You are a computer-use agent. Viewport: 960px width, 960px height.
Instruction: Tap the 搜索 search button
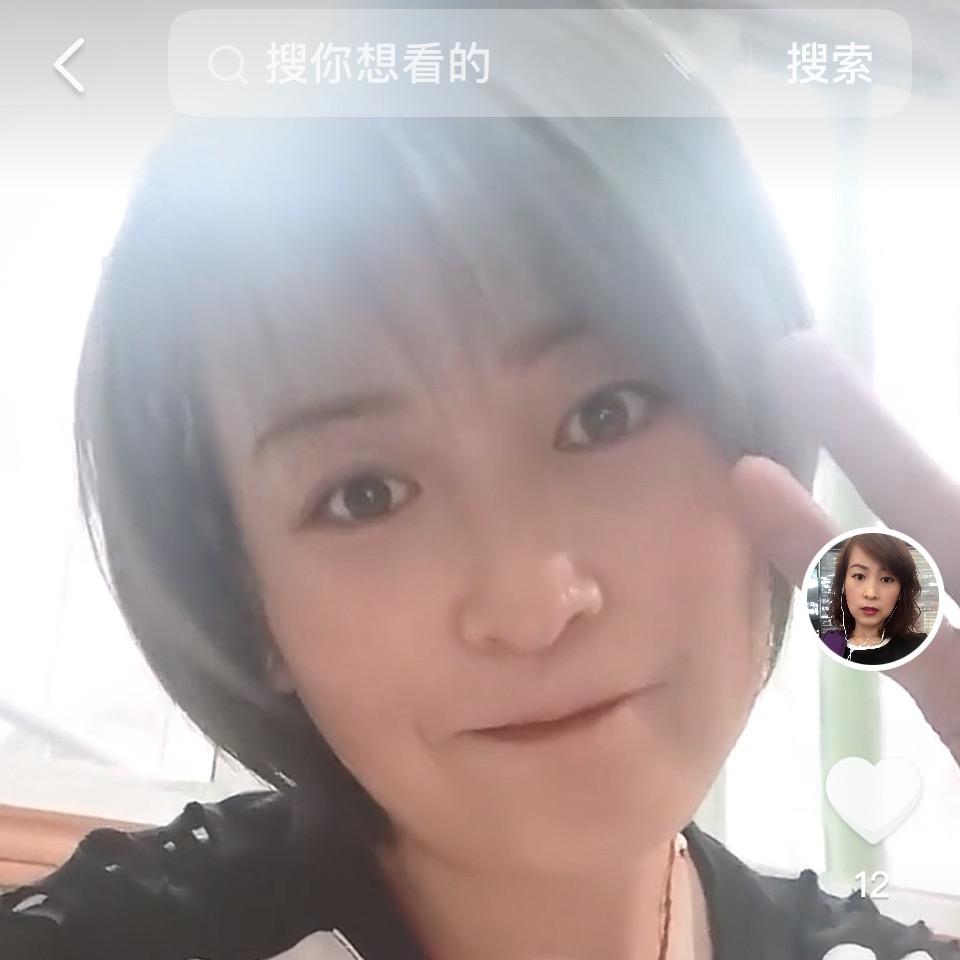(829, 65)
